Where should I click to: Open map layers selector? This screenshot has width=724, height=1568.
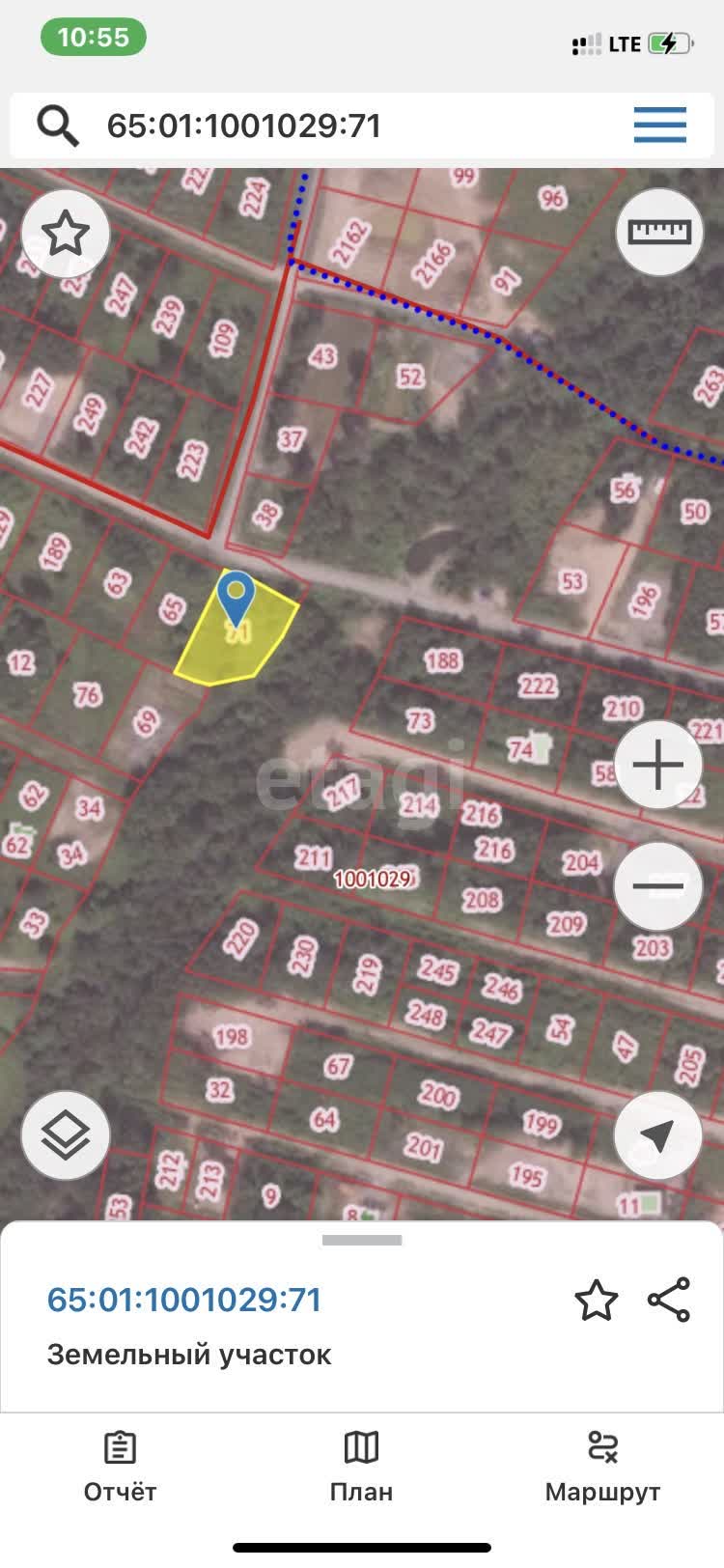[x=66, y=1134]
